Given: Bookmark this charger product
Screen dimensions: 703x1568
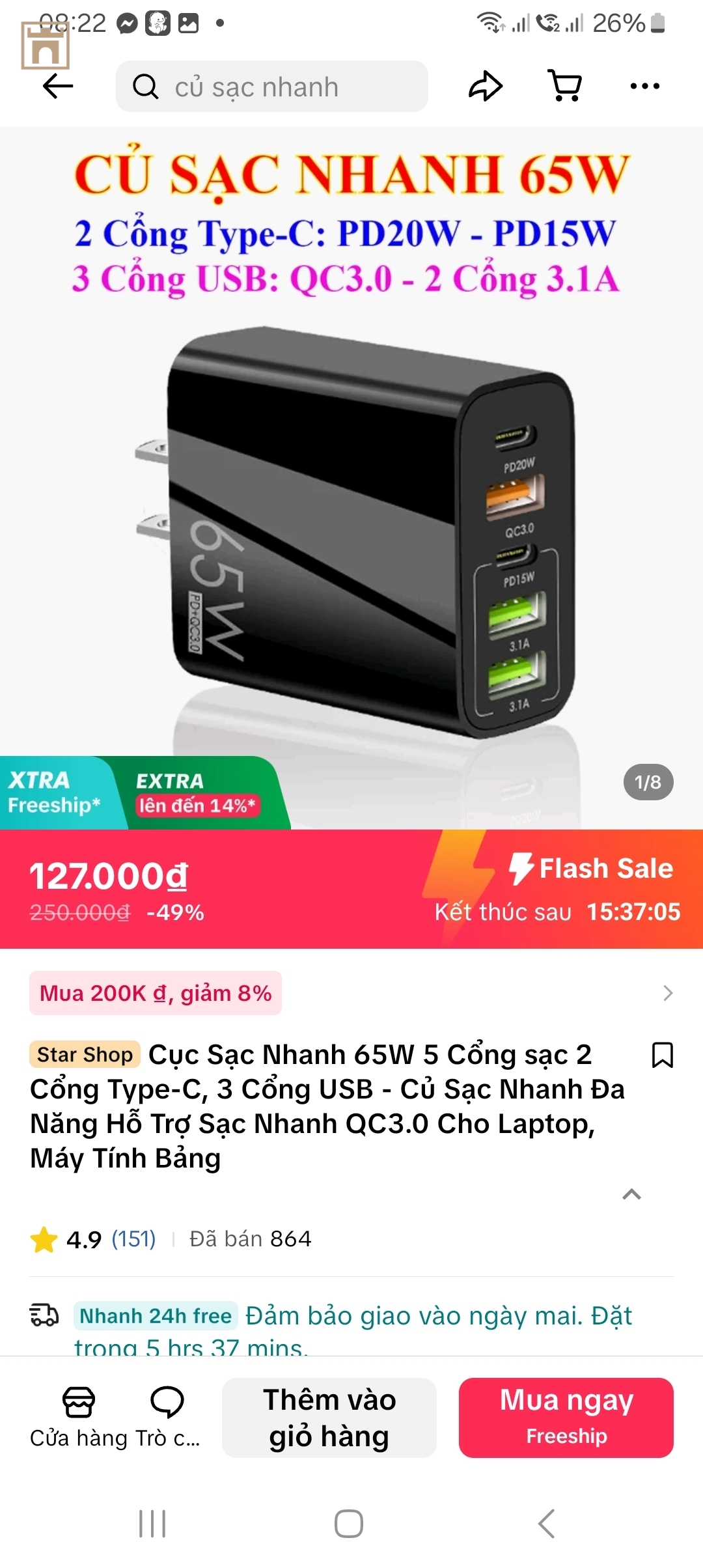Looking at the screenshot, I should click(662, 1055).
